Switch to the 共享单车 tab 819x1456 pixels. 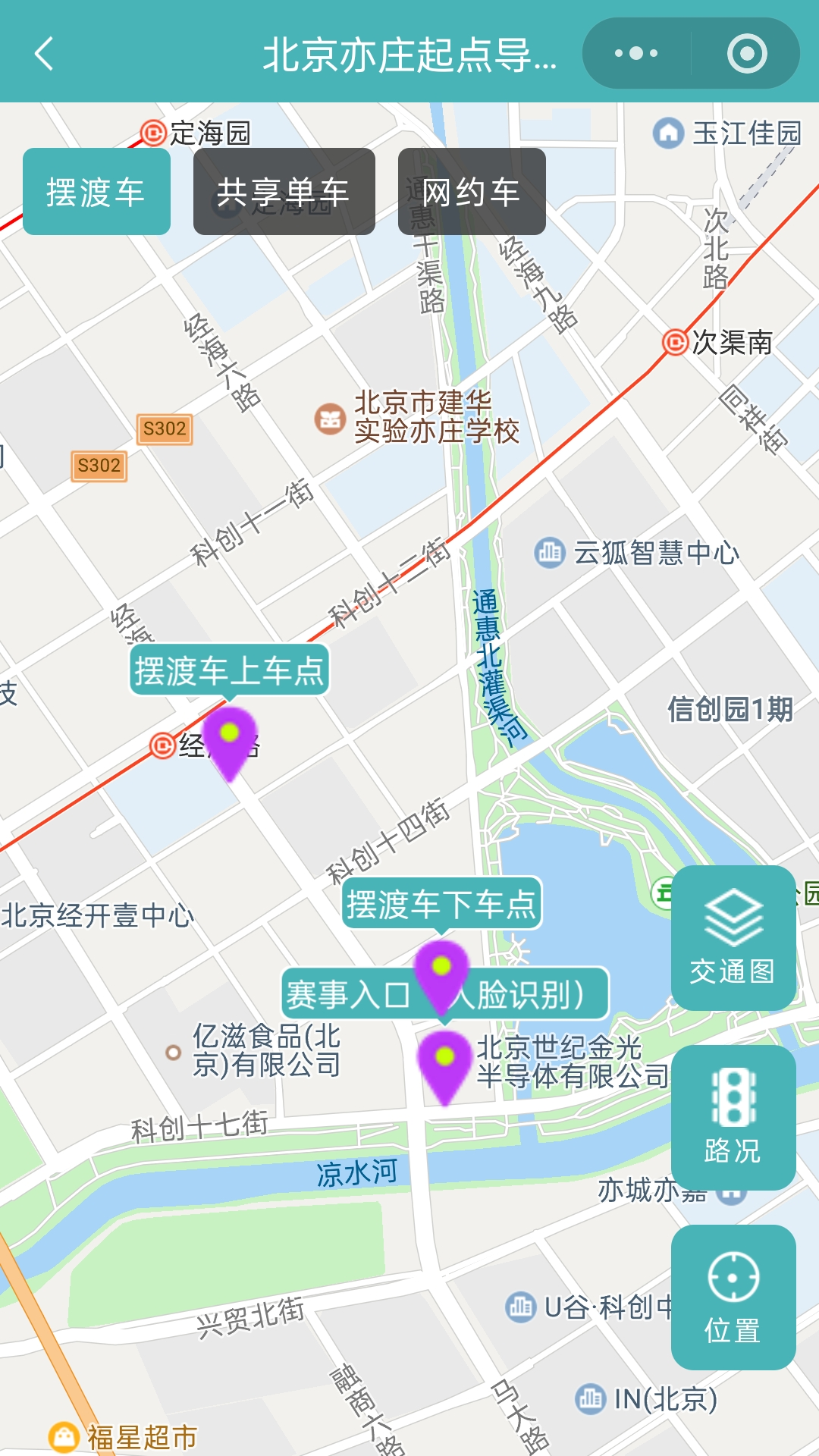[284, 192]
